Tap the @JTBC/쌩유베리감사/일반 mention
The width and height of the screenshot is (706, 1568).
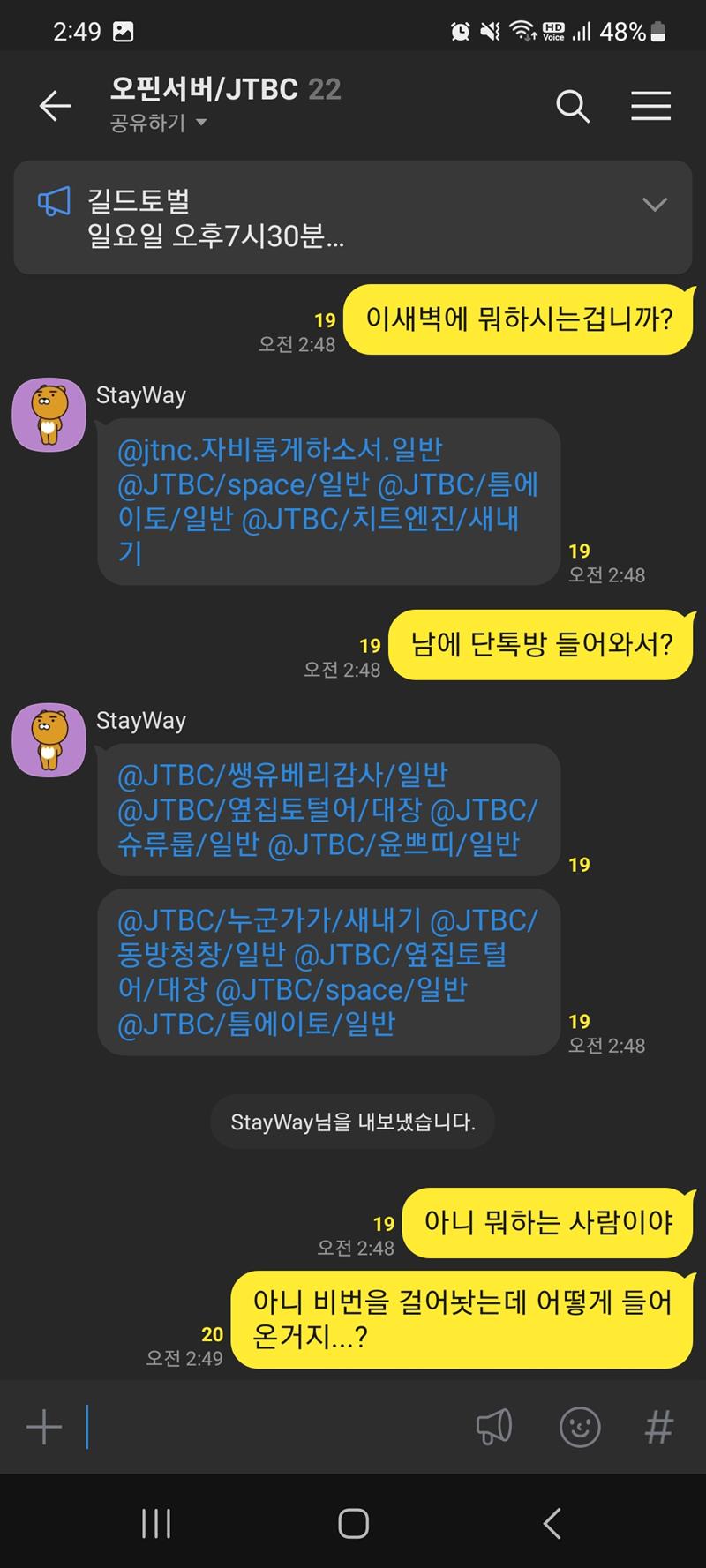(282, 776)
